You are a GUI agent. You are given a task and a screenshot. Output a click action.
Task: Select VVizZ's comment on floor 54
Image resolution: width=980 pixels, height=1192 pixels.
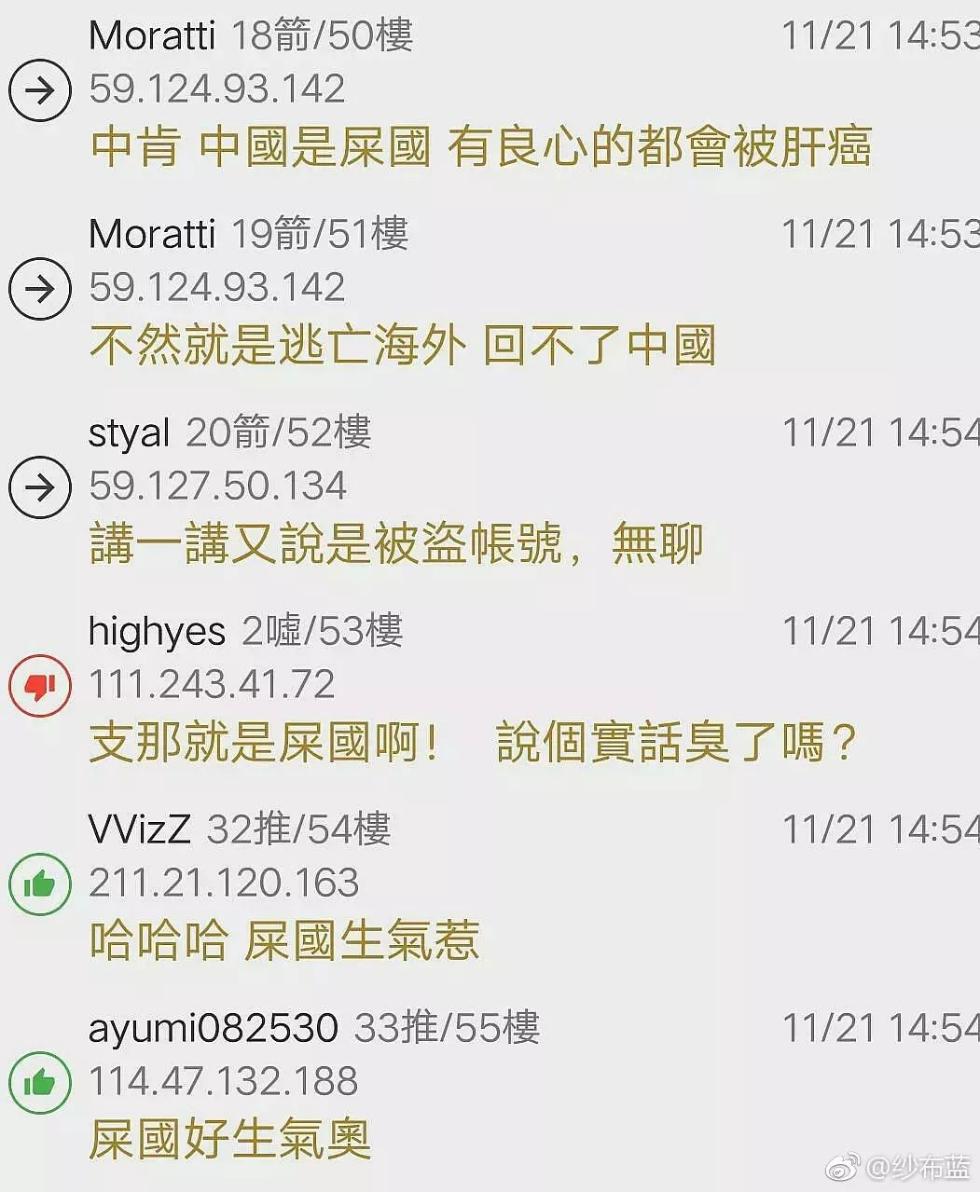[x=285, y=941]
